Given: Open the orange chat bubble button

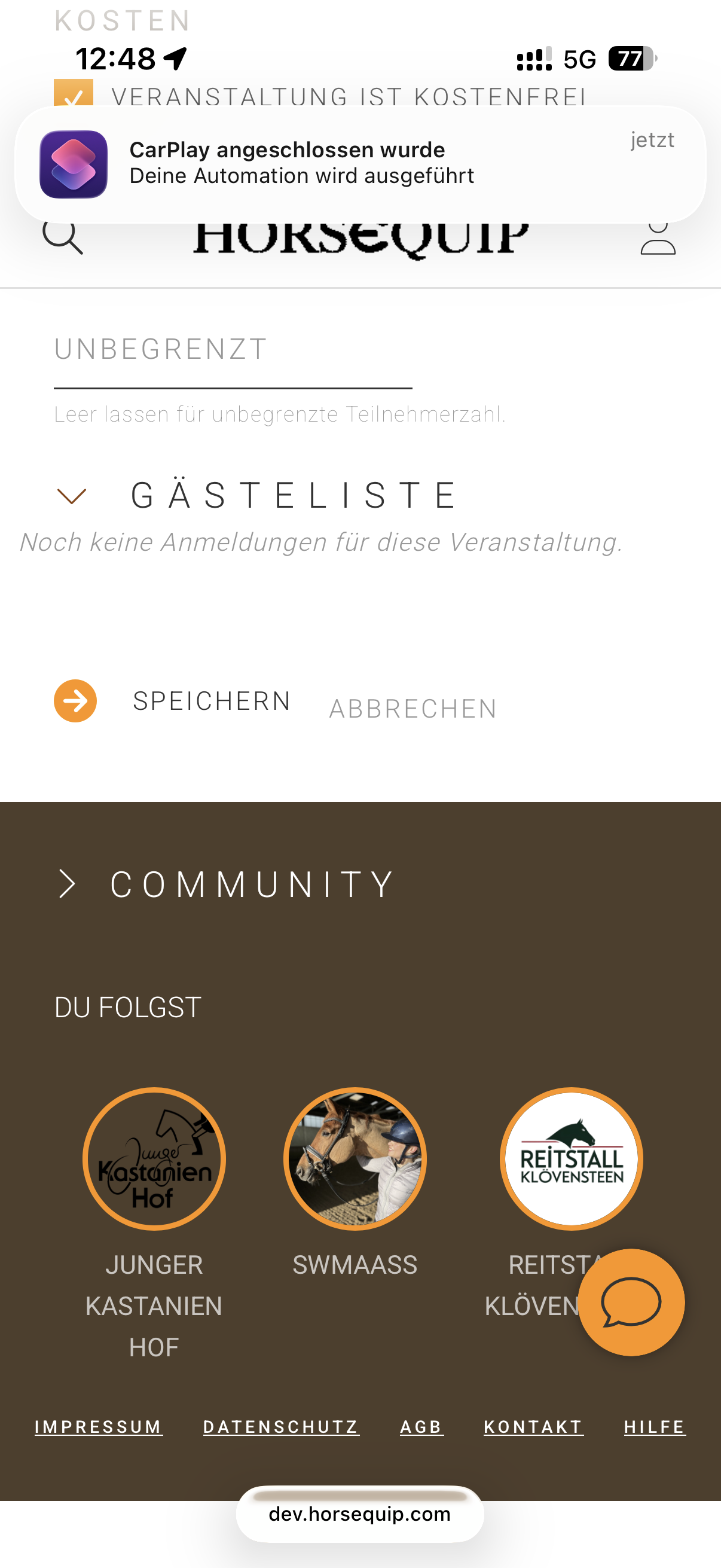Looking at the screenshot, I should [x=631, y=1302].
